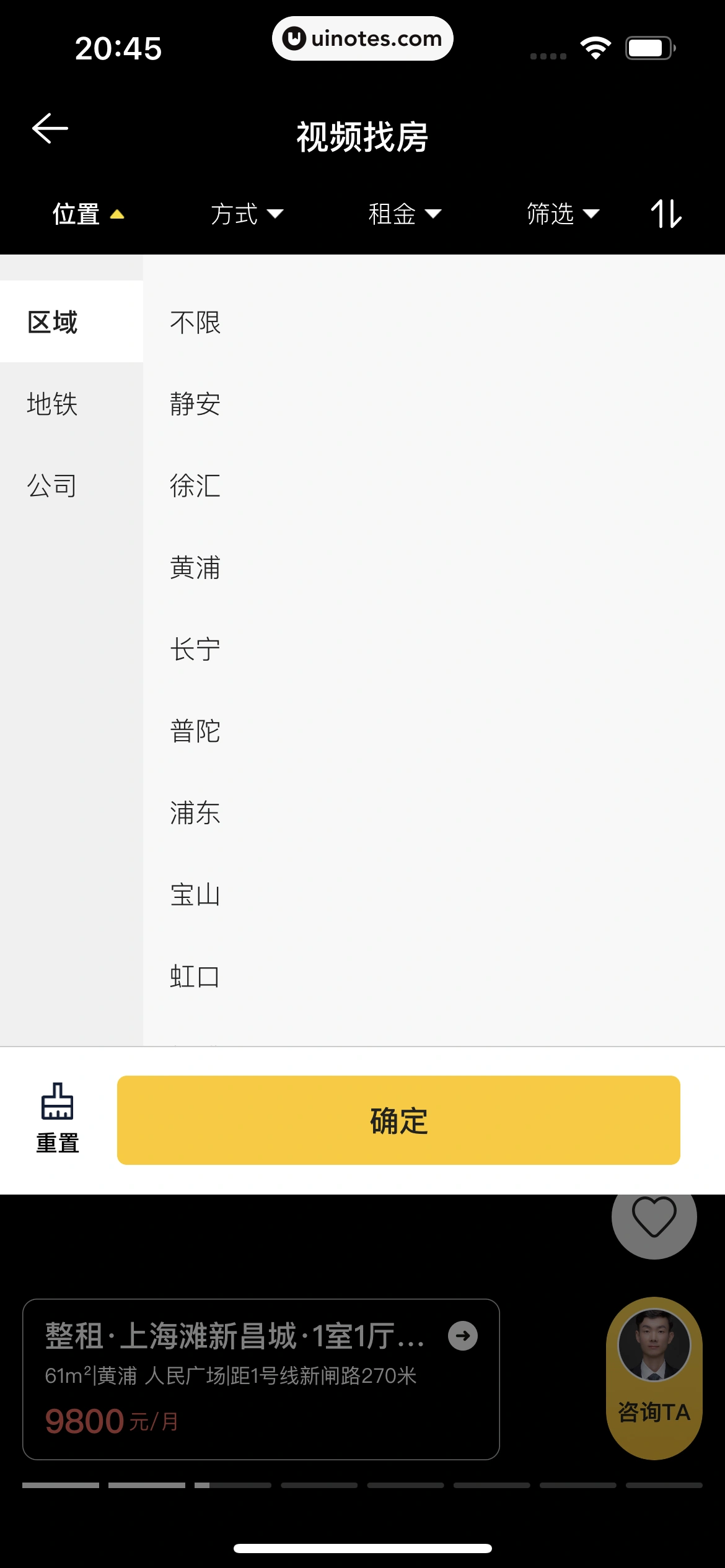The height and width of the screenshot is (1568, 725).
Task: Select the 徐汇 district
Action: pos(195,486)
